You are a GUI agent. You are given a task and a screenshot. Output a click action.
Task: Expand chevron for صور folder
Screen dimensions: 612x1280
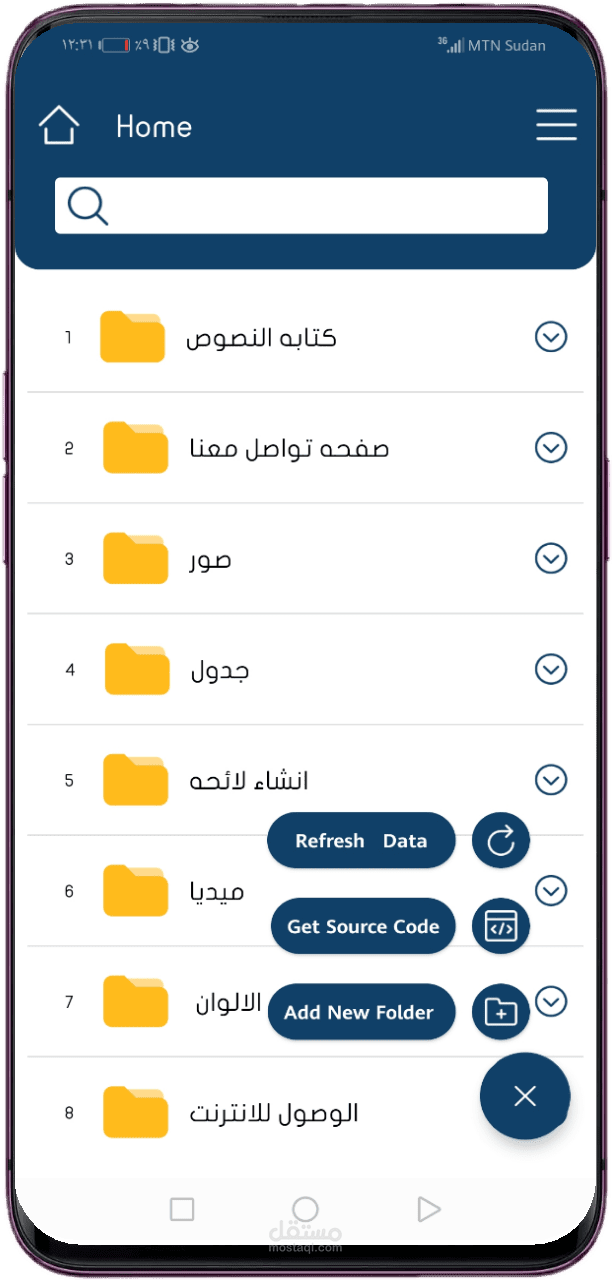pyautogui.click(x=551, y=558)
